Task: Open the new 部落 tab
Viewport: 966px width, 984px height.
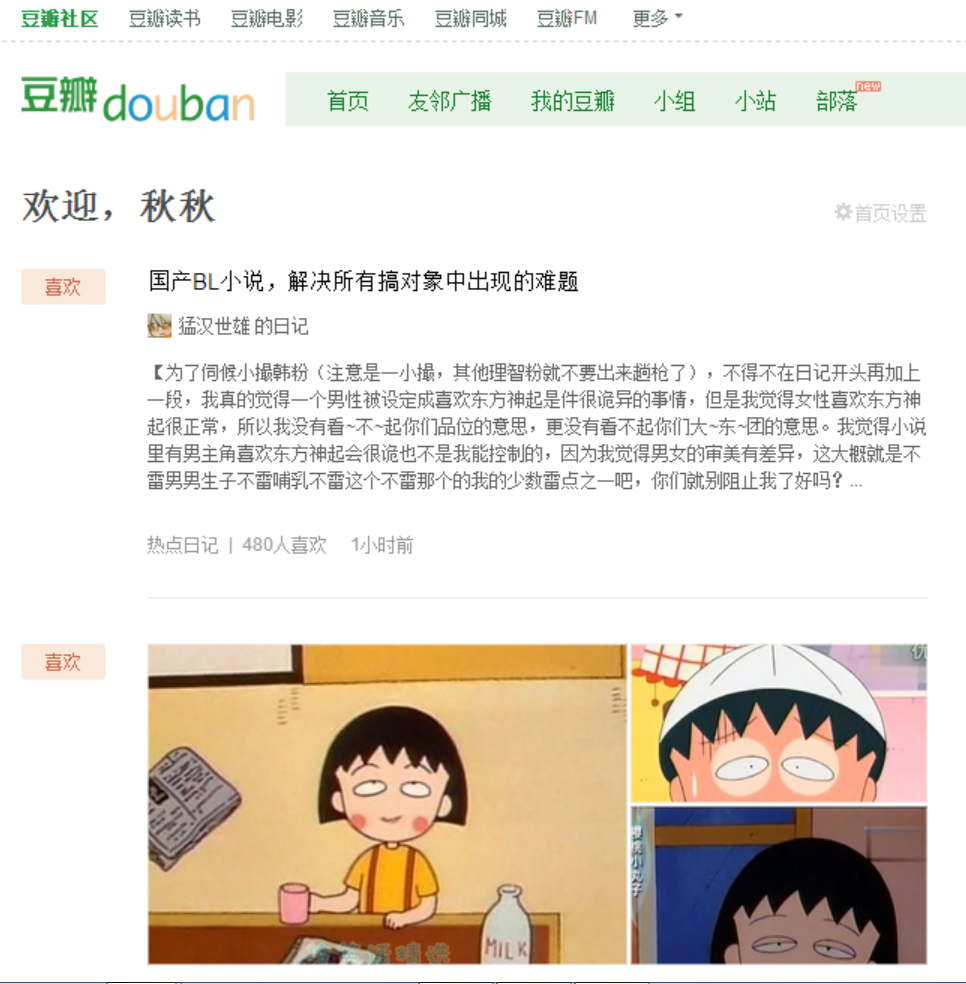Action: 837,101
